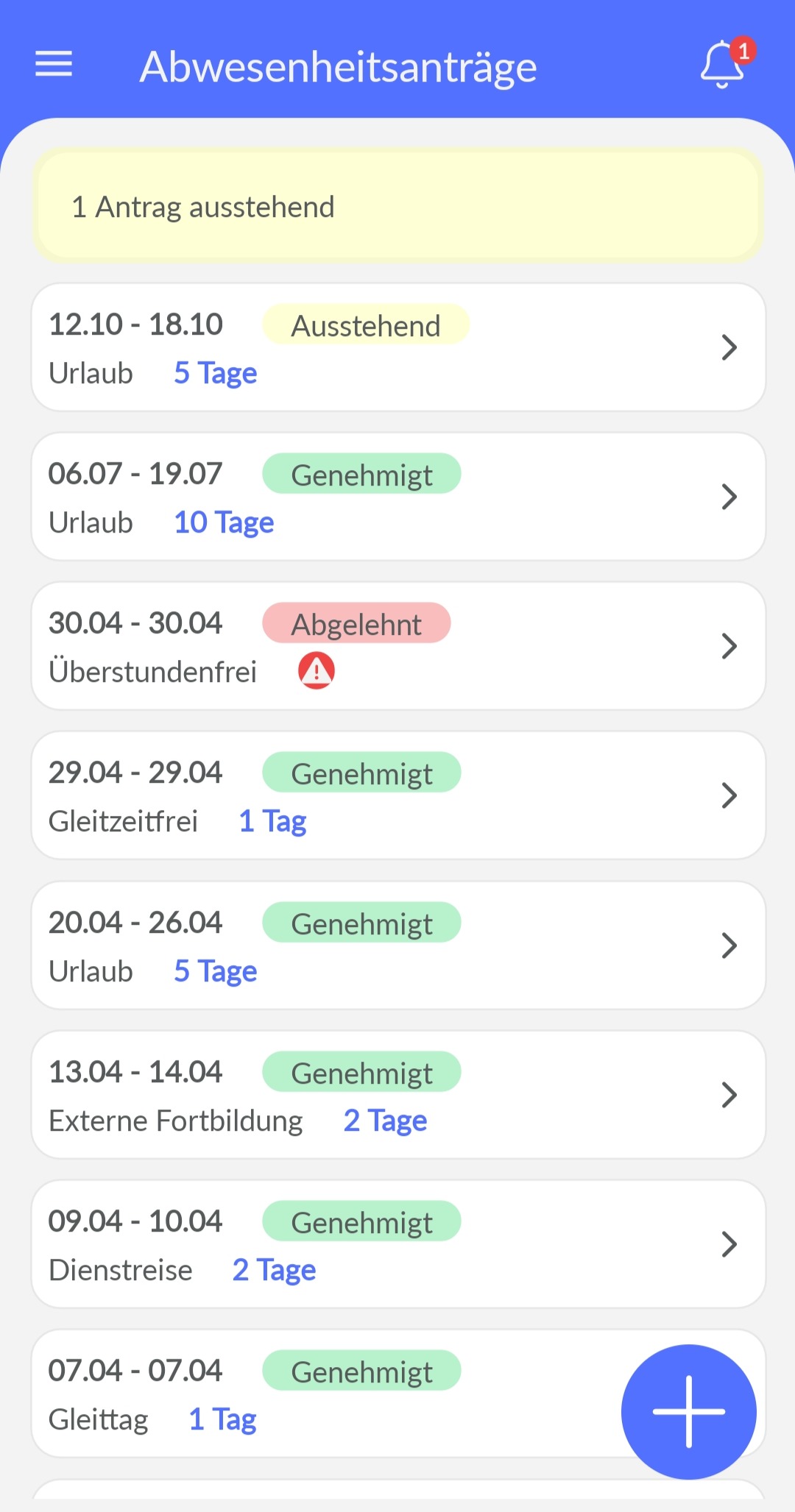
Task: Open the pending Urlaub request 12.10 - 18.10
Action: pyautogui.click(x=397, y=347)
